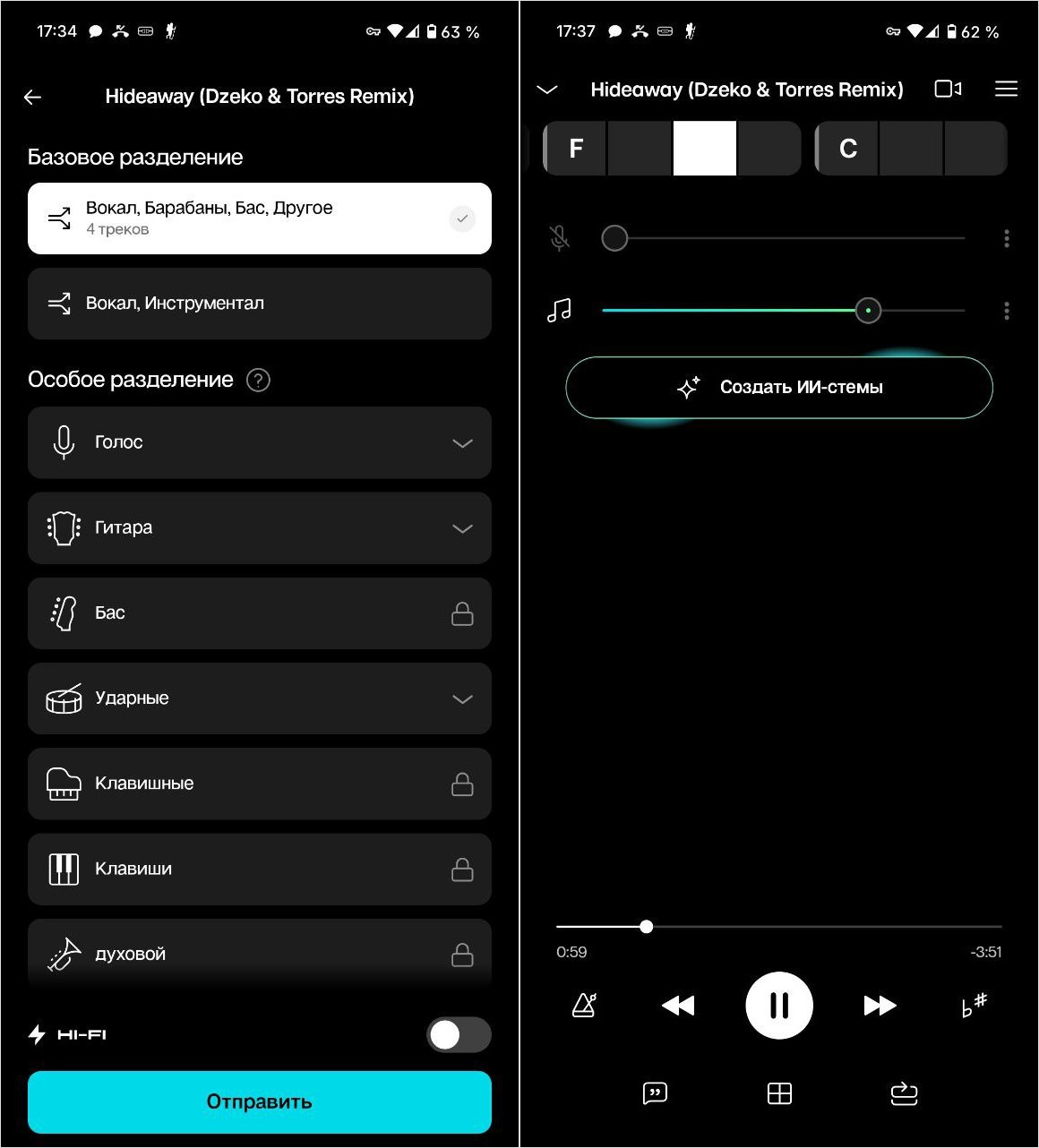Open the hamburger menu in the player
Image resolution: width=1039 pixels, height=1148 pixels.
coord(1006,89)
